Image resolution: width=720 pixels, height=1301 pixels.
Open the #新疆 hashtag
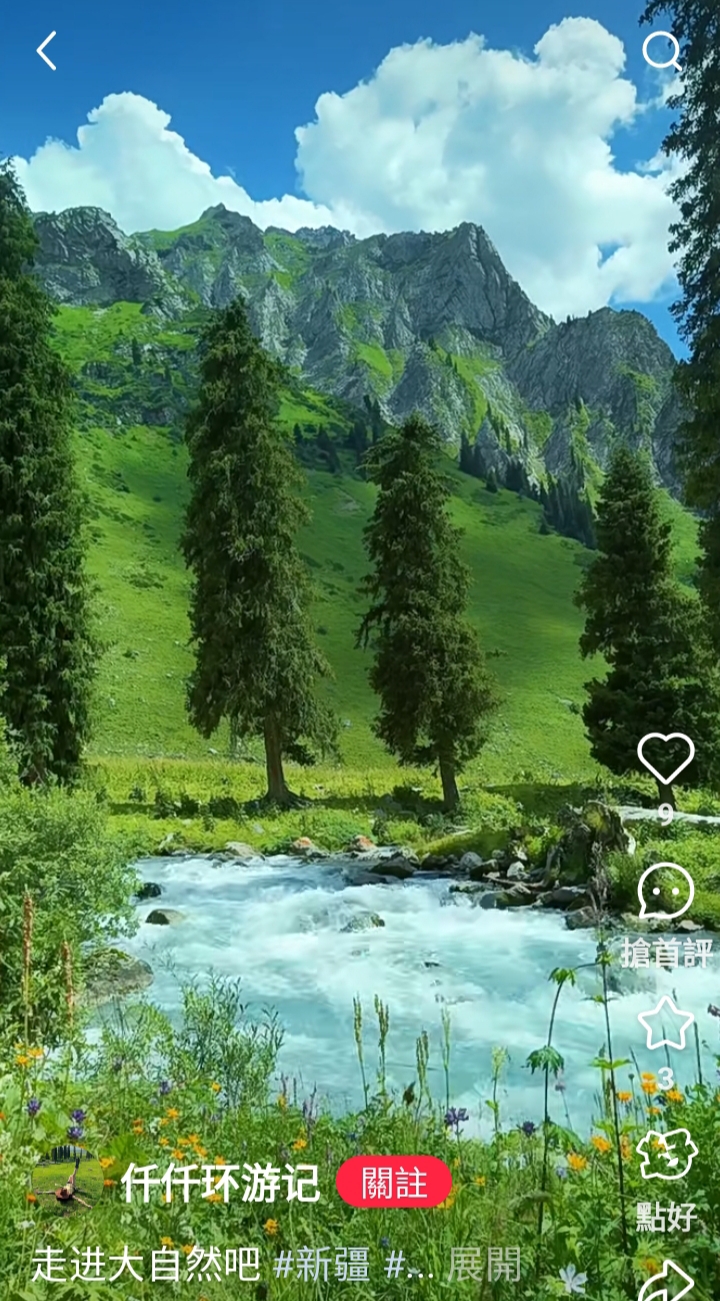pyautogui.click(x=321, y=1264)
